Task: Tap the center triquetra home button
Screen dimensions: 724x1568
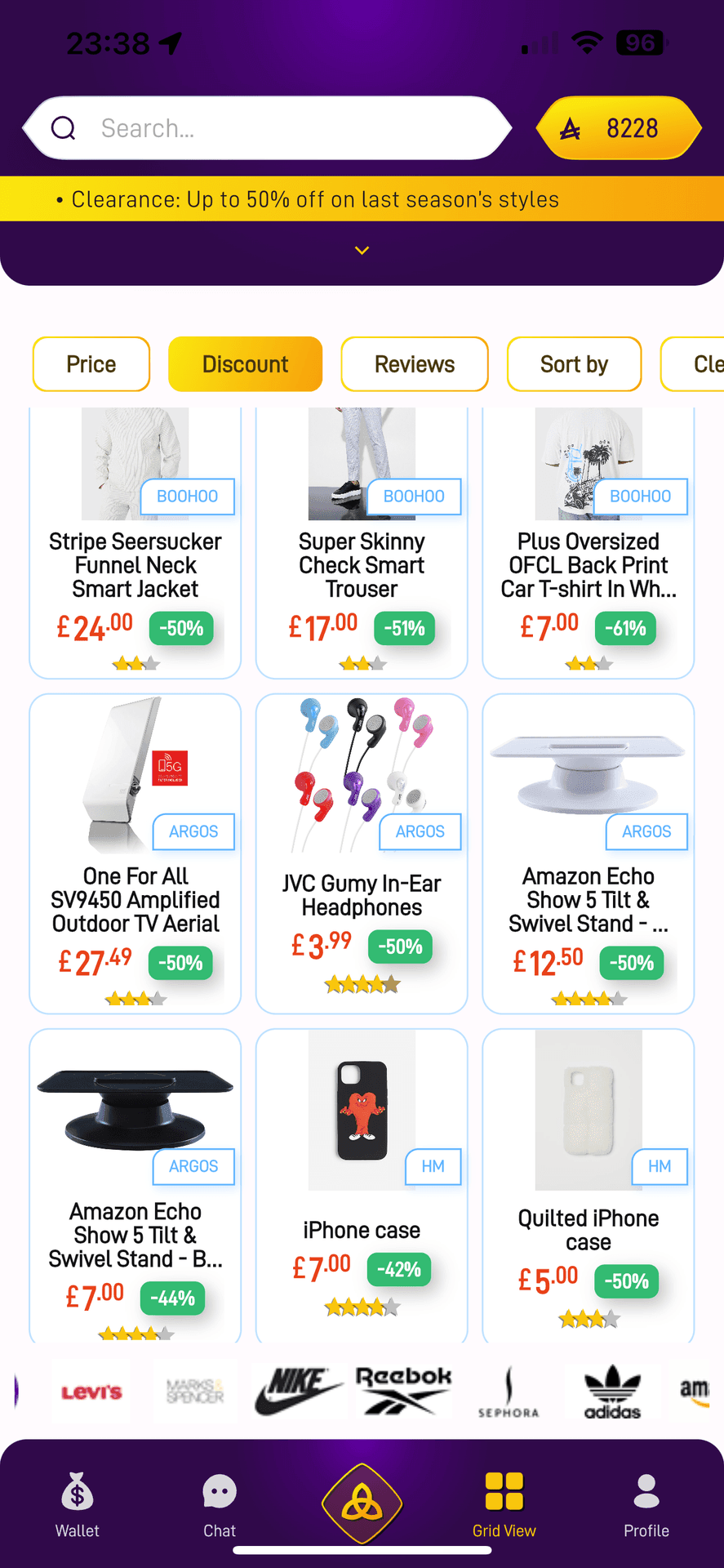Action: [362, 1503]
